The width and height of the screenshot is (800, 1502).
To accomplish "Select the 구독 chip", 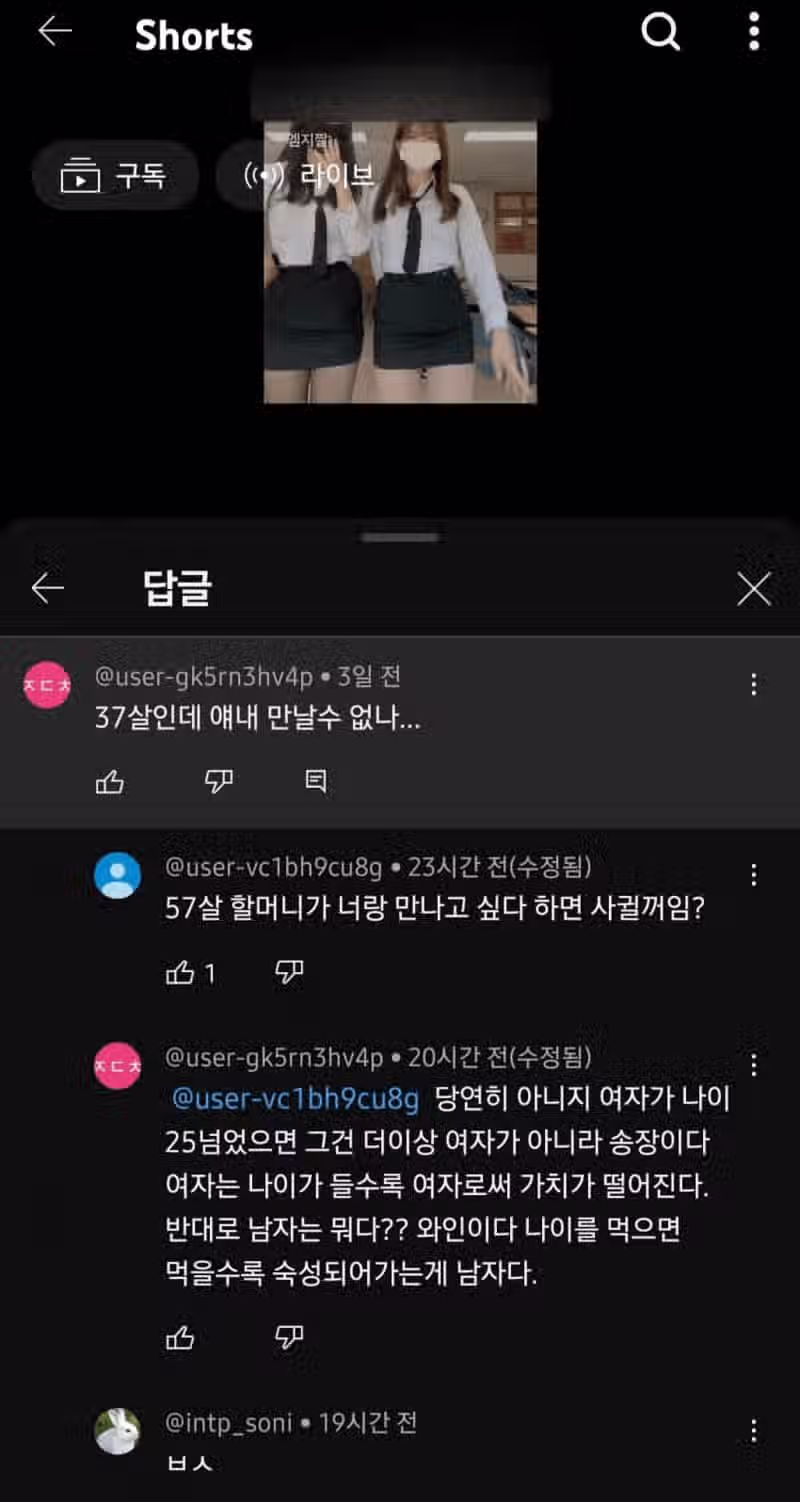I will pos(115,177).
